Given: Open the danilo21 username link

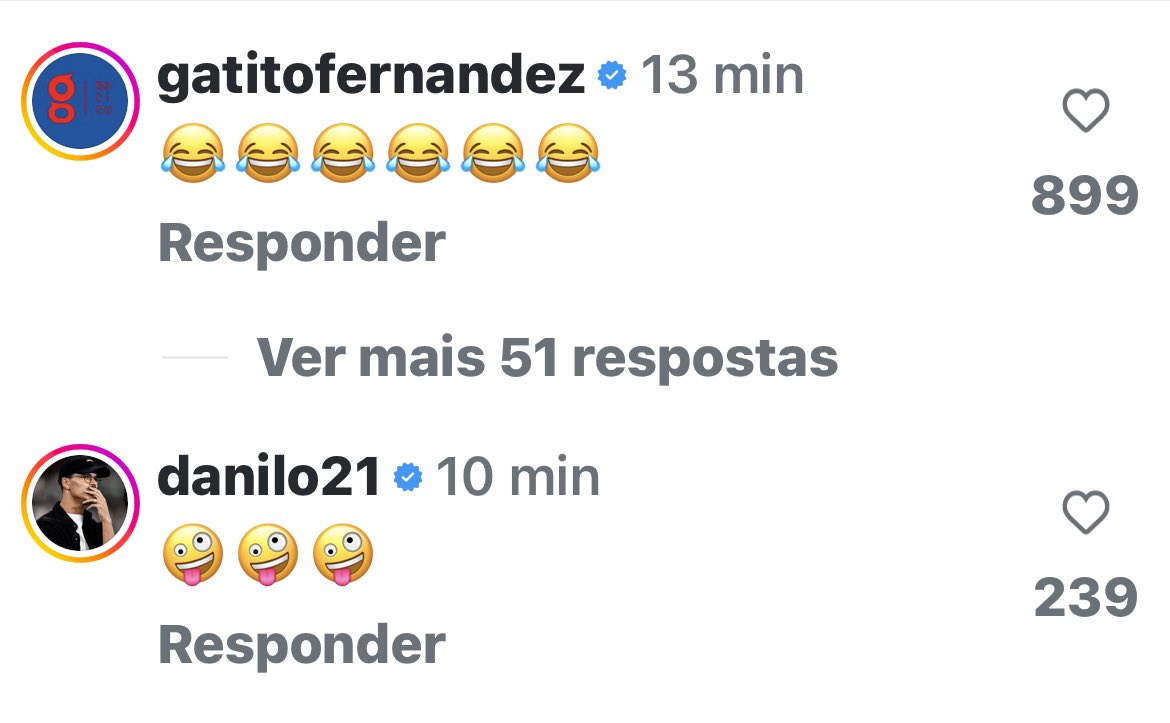Looking at the screenshot, I should pyautogui.click(x=269, y=477).
